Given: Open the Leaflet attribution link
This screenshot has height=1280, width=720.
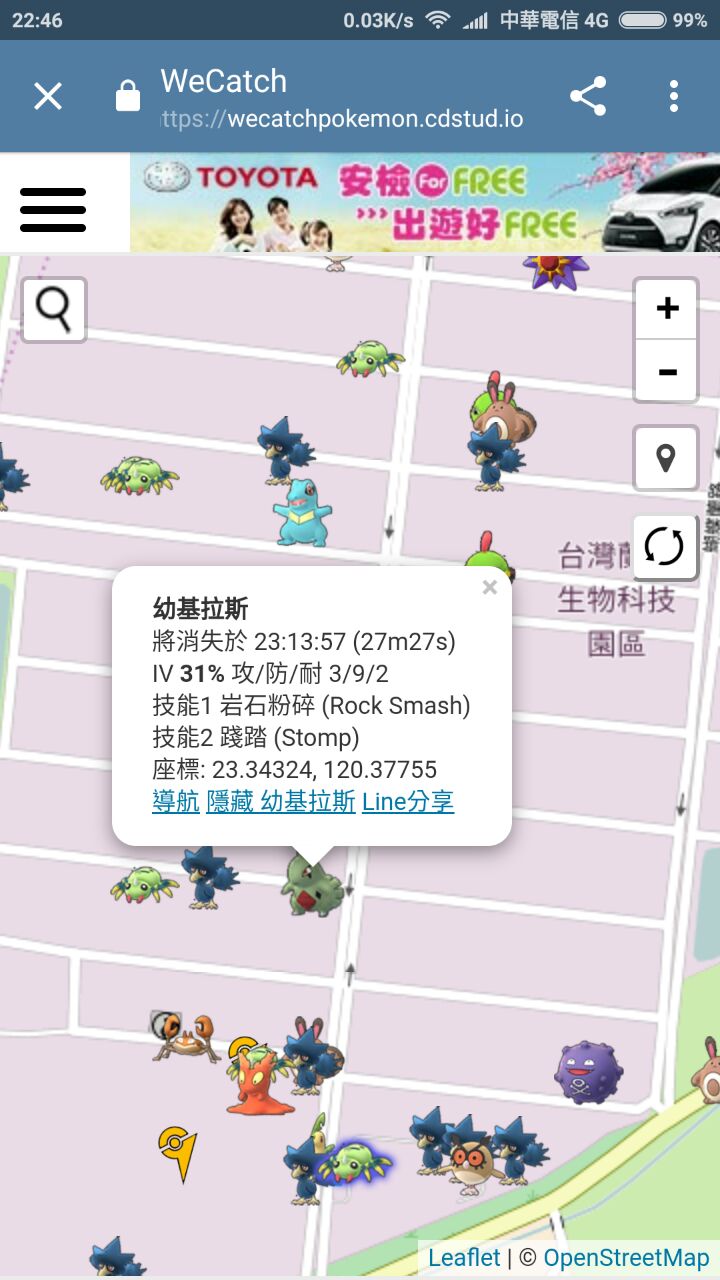Looking at the screenshot, I should coord(464,1257).
